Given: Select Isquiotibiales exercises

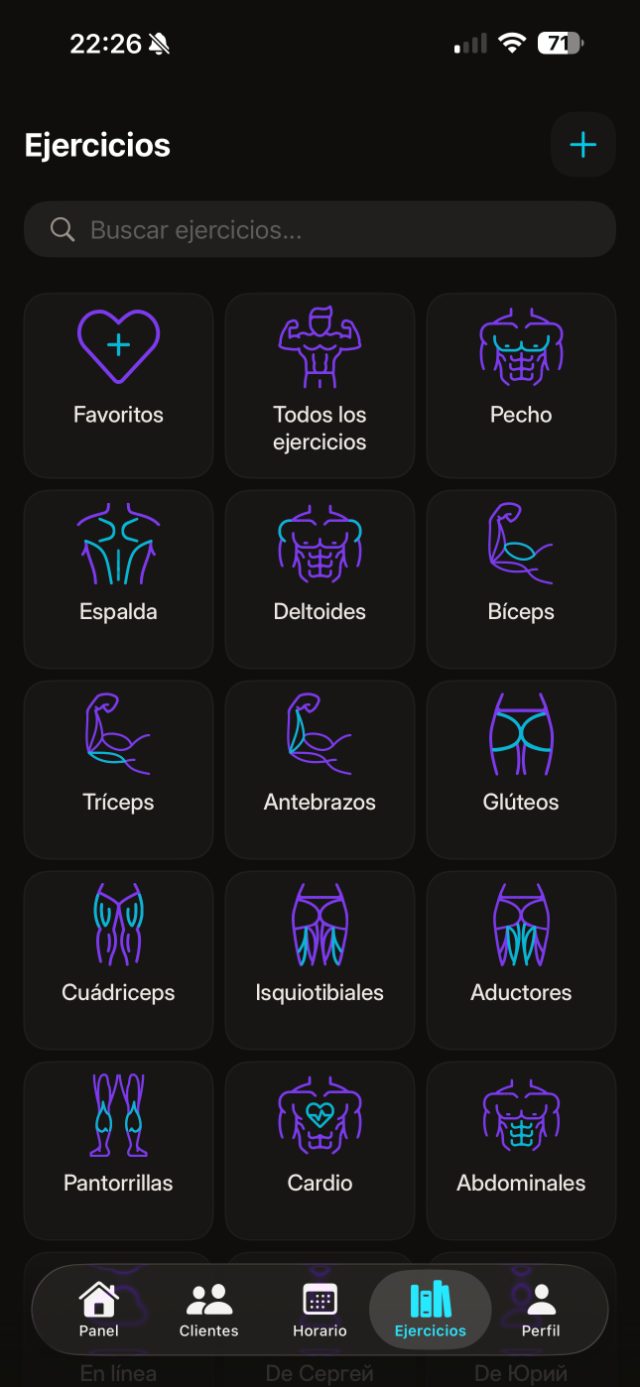Looking at the screenshot, I should click(320, 960).
